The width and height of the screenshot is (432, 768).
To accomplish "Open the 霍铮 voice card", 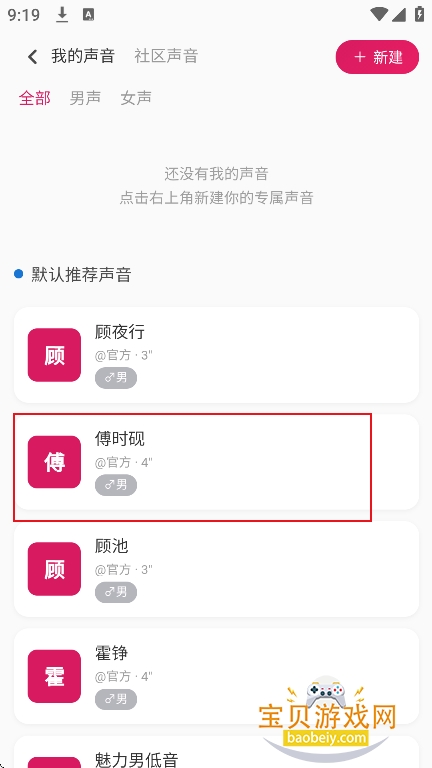I will coord(216,676).
